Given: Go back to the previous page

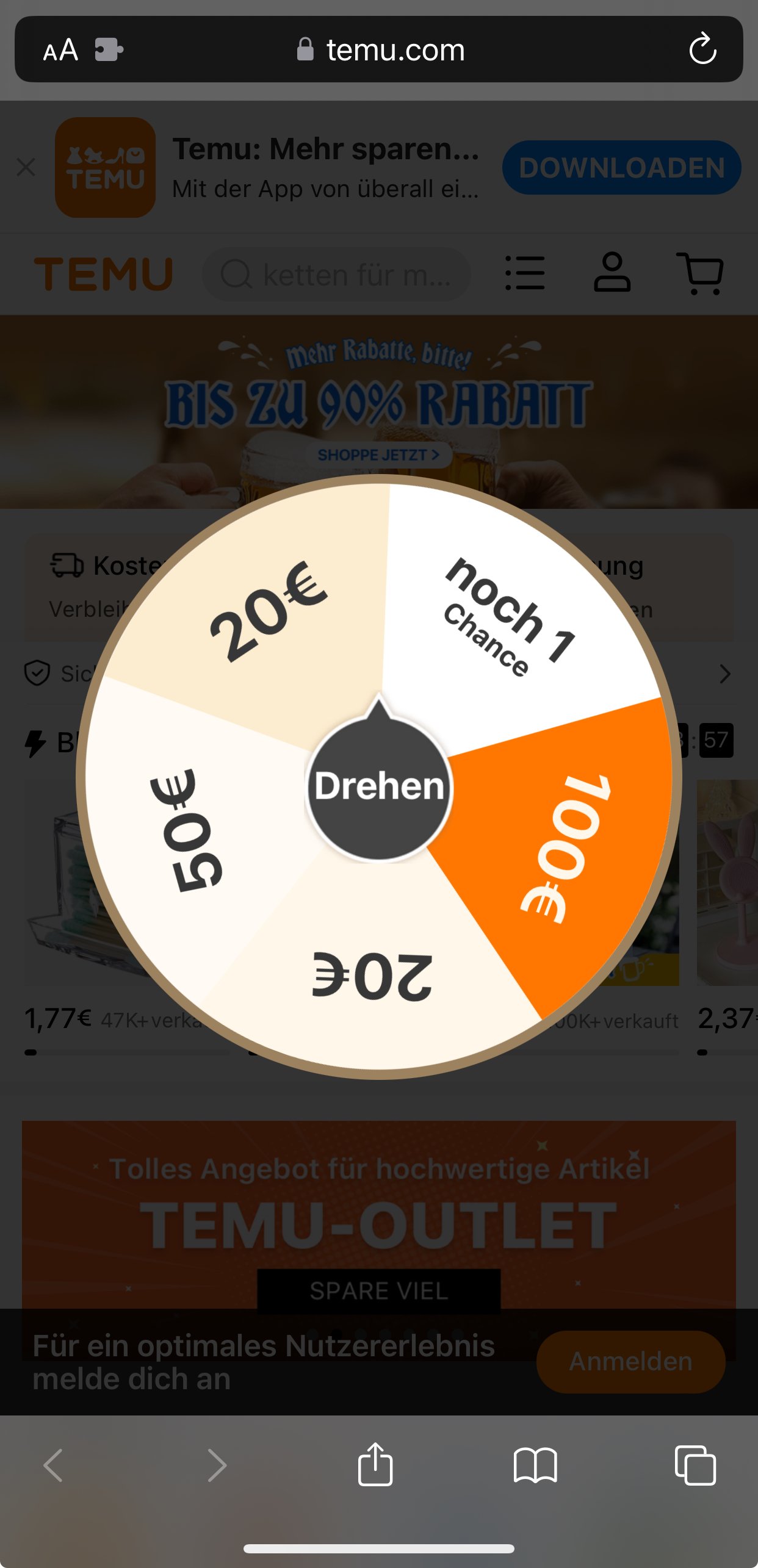Looking at the screenshot, I should pos(54,1464).
